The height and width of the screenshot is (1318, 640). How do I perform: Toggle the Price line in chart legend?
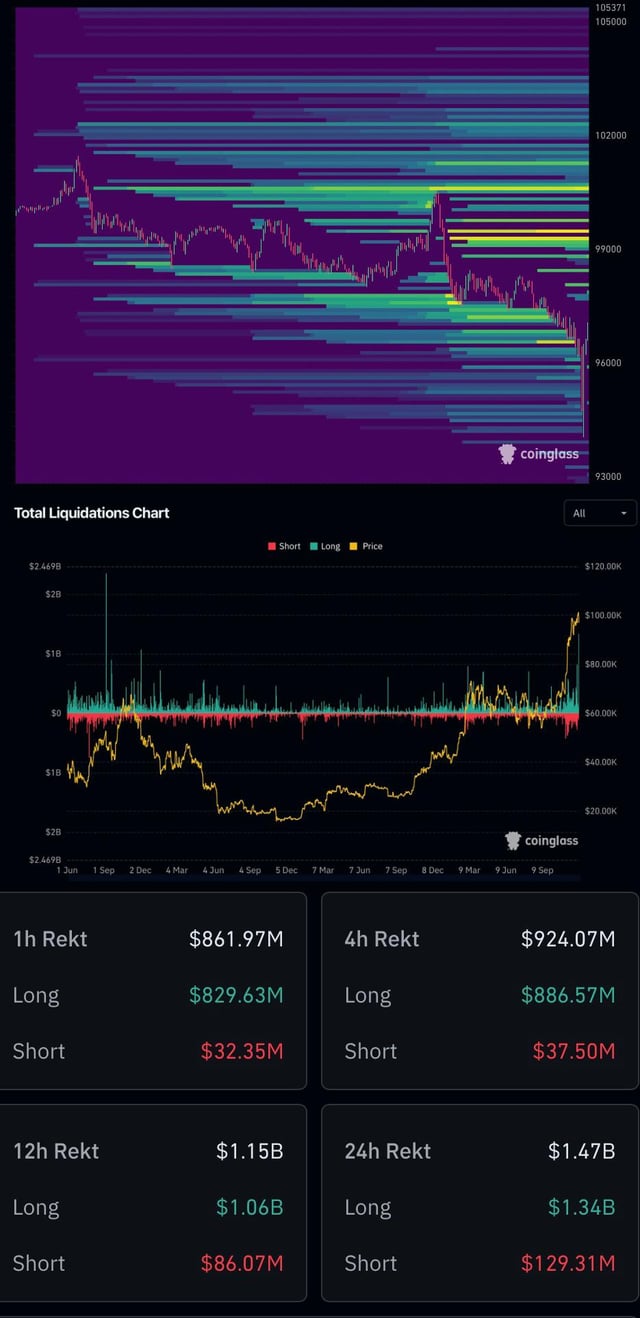click(367, 546)
